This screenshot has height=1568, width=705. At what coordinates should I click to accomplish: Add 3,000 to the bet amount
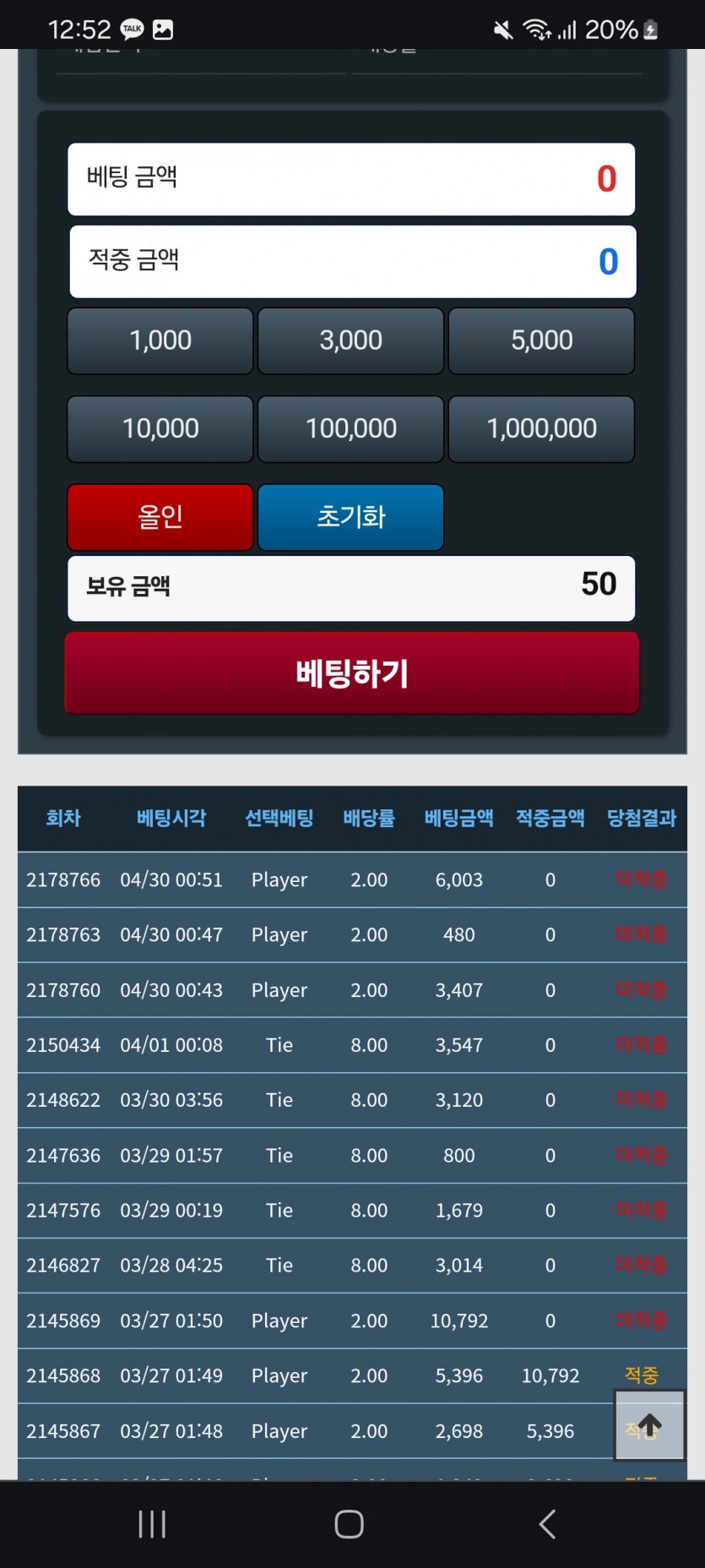coord(350,340)
